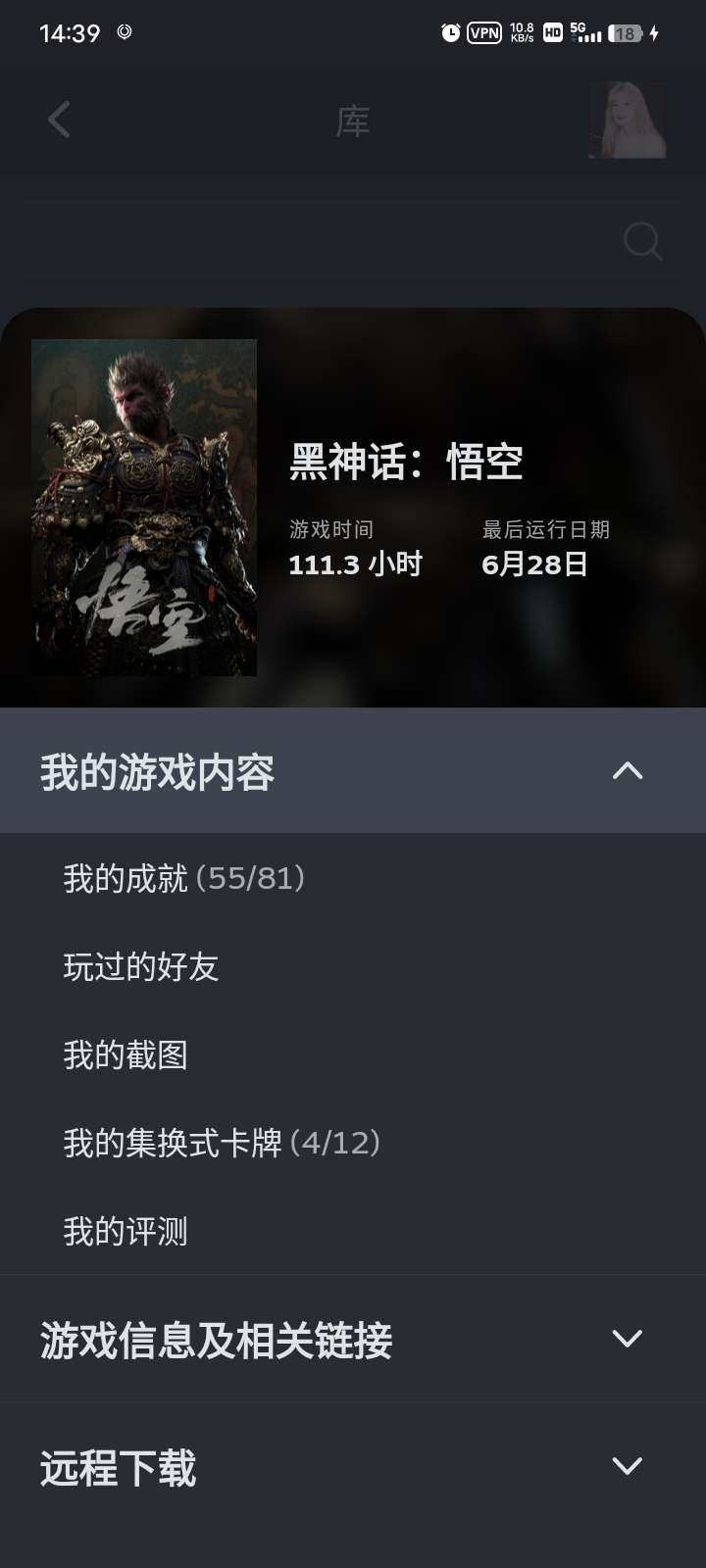The image size is (706, 1568).
Task: Go back using the top-left arrow
Action: coord(59,121)
